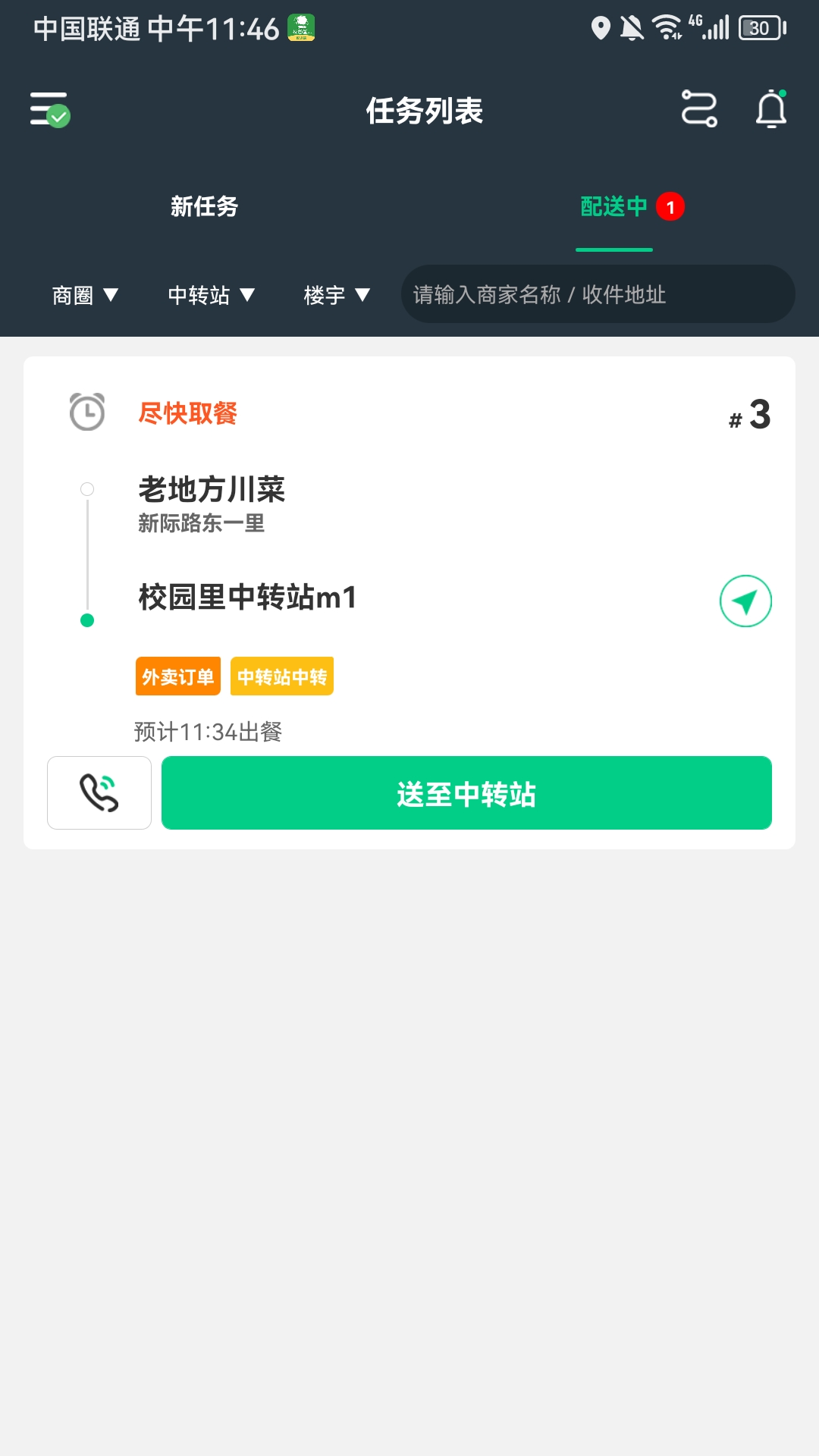Open the route planning icon
This screenshot has height=1456, width=819.
(x=699, y=109)
